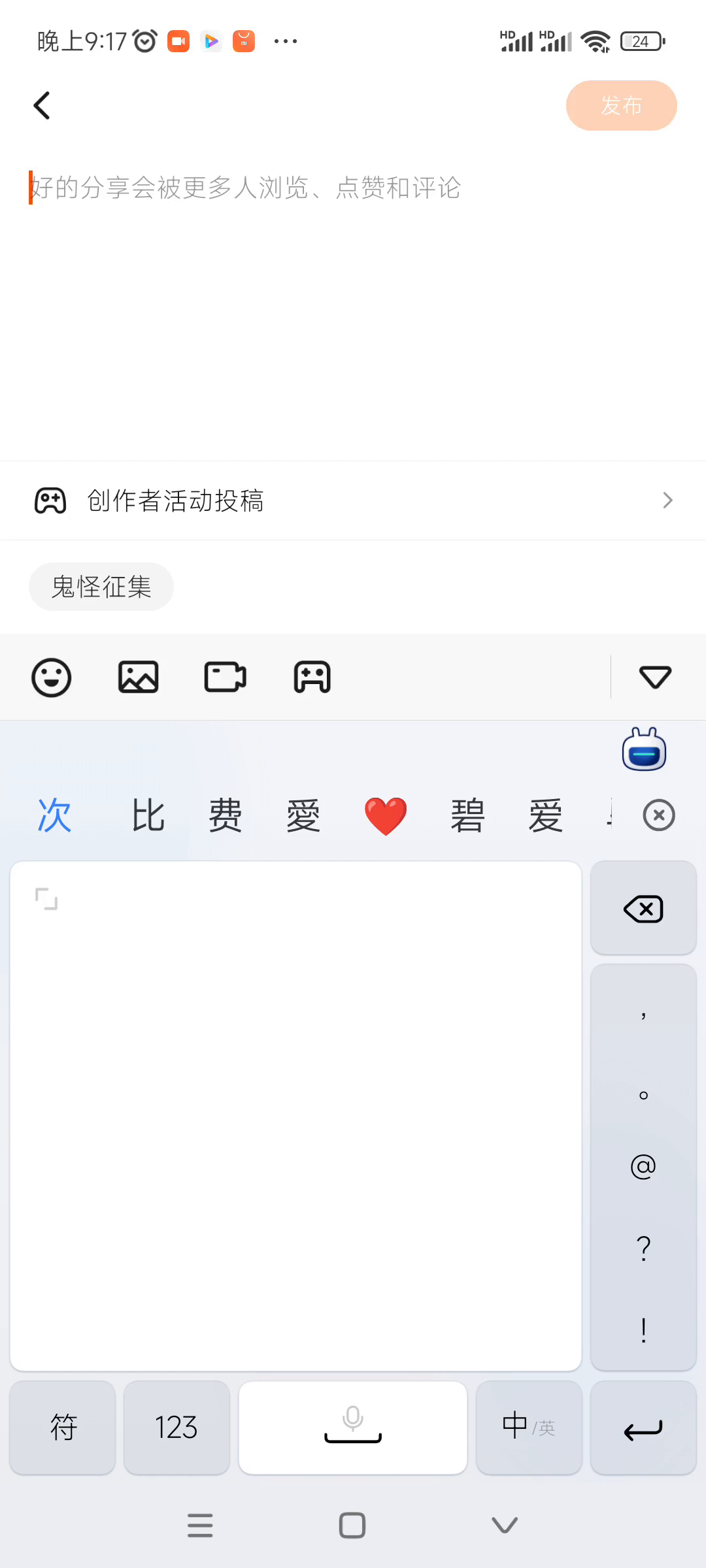Open 创作者活动投稿 row

click(x=353, y=500)
